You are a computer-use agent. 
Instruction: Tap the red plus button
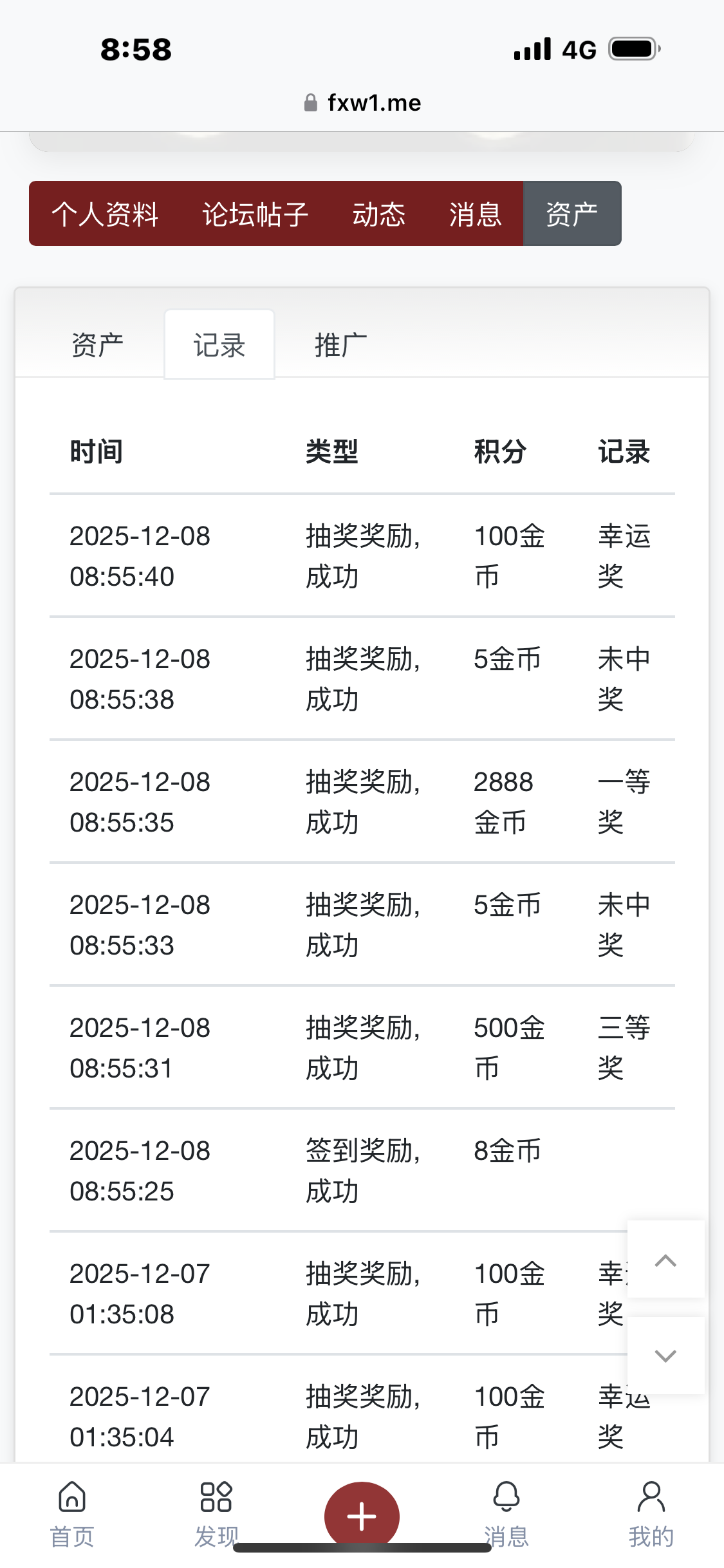[362, 1516]
